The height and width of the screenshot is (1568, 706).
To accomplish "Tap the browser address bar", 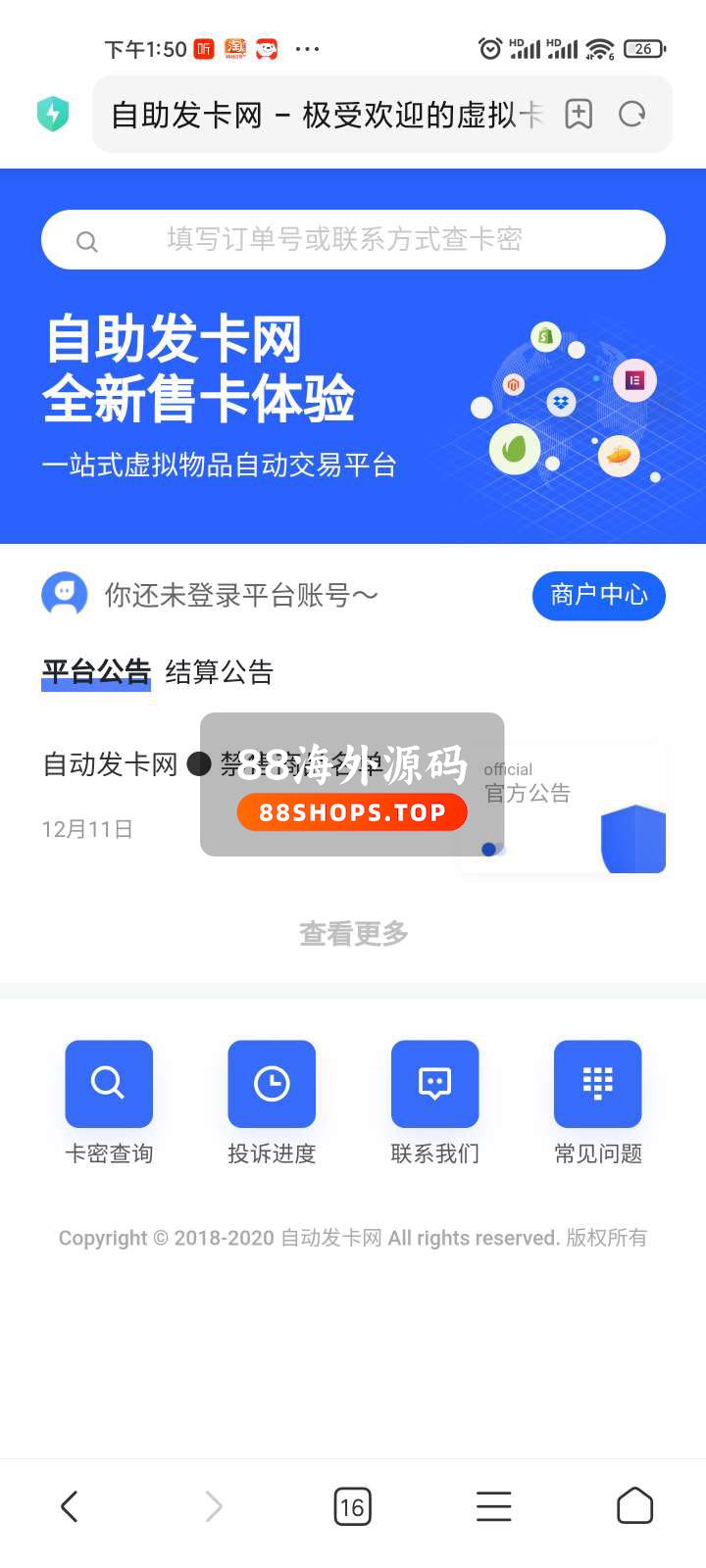I will [324, 115].
